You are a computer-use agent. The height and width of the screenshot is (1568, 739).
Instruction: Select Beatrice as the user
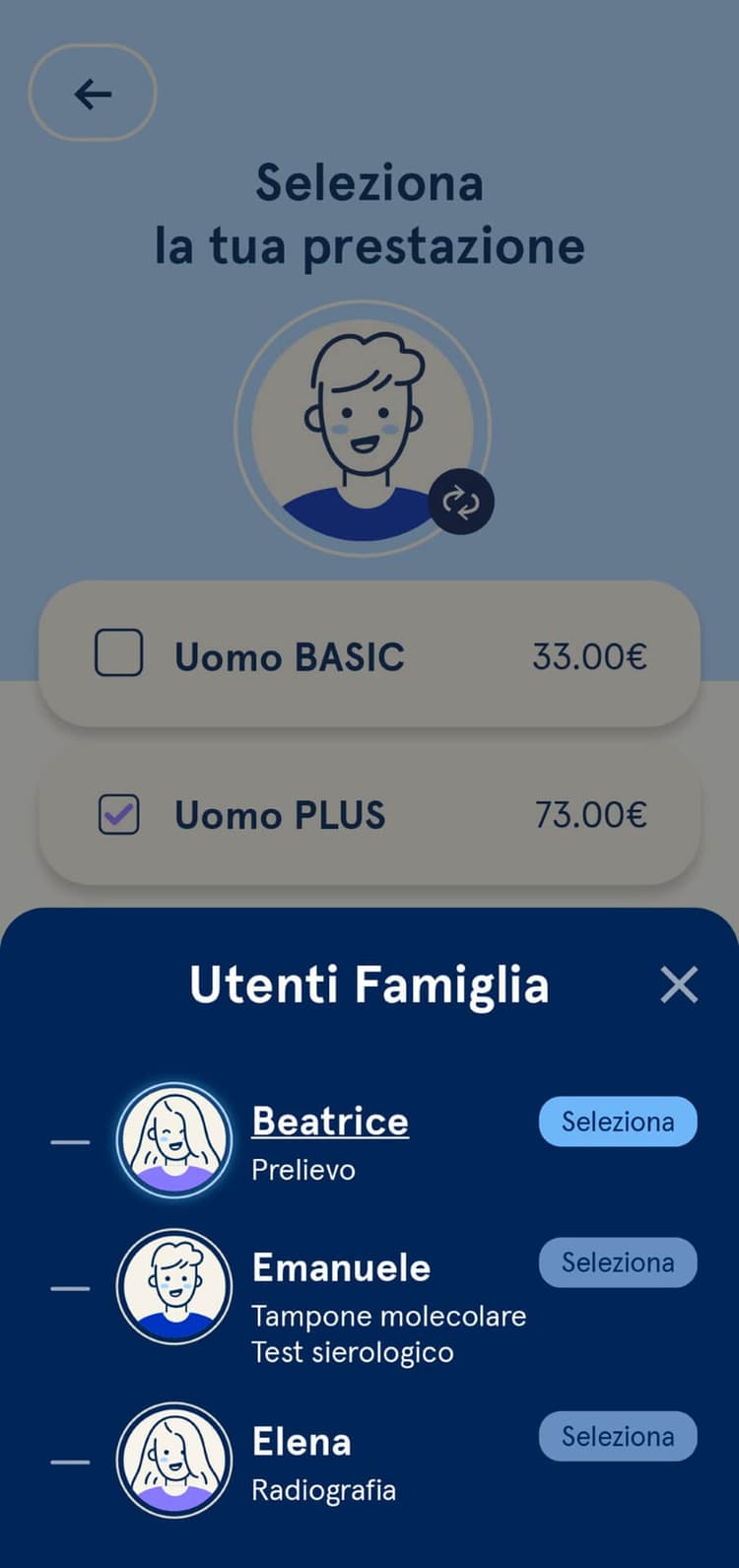(x=618, y=1122)
